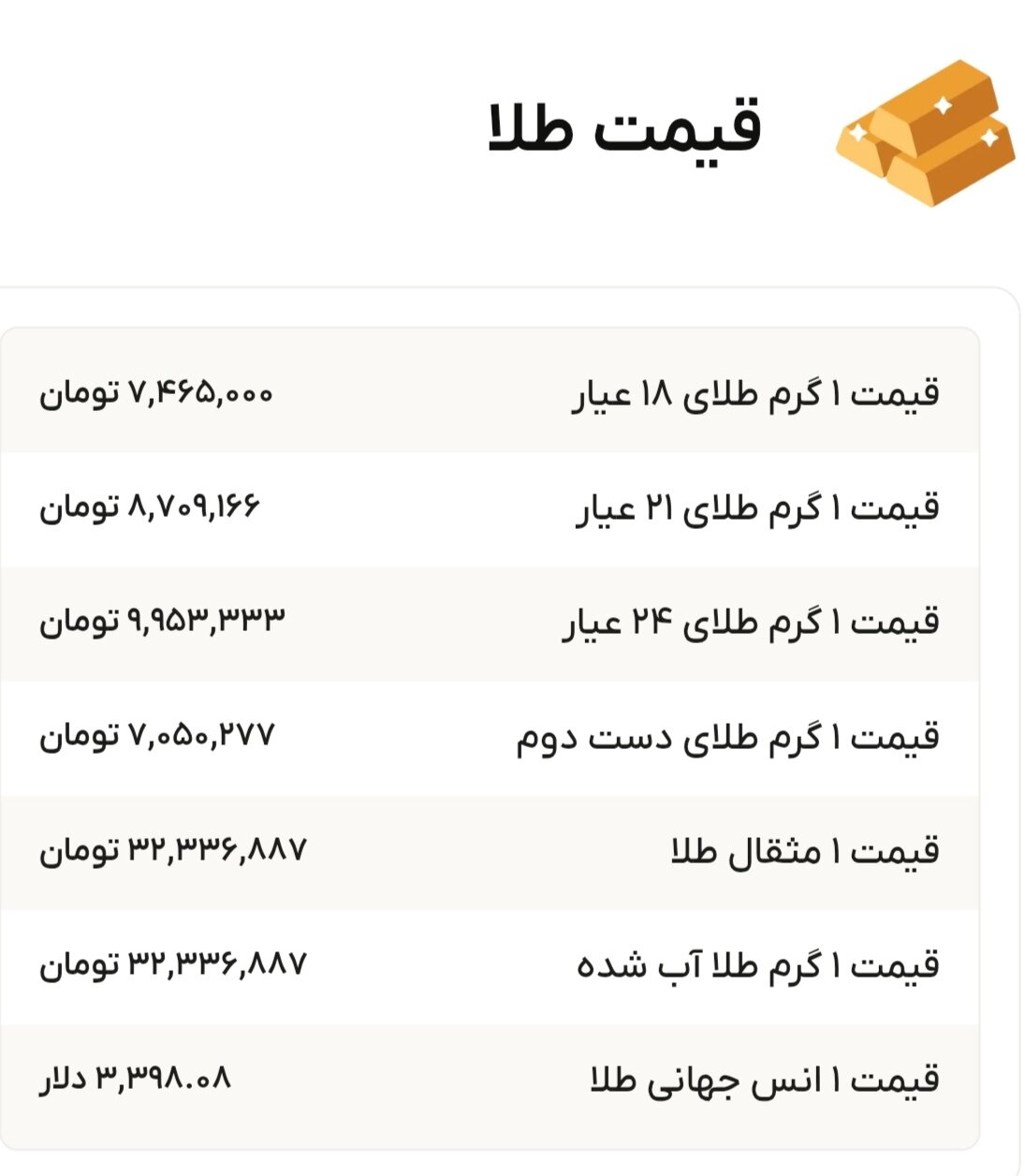The height and width of the screenshot is (1176, 1025).
Task: Select the 21 ayar gold price row
Action: pyautogui.click(x=512, y=510)
